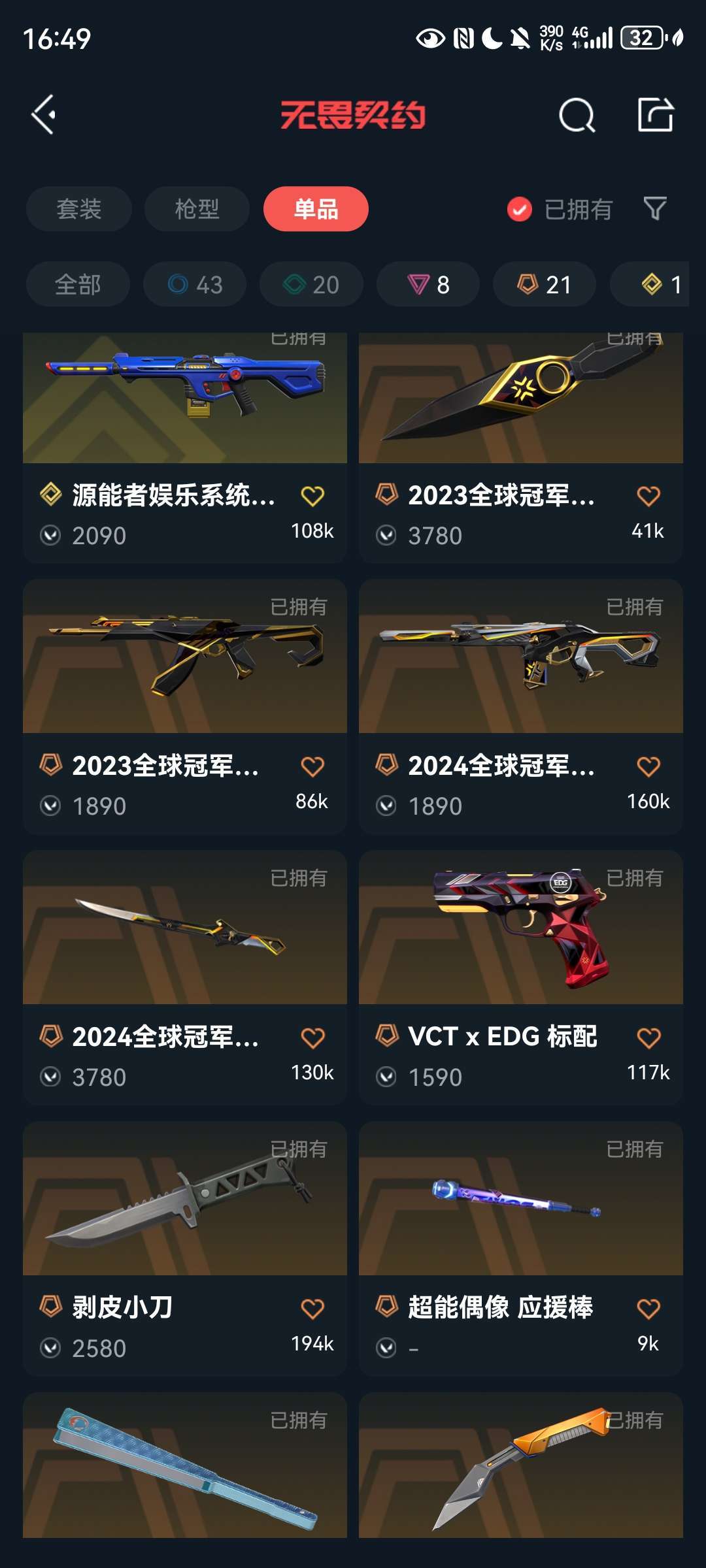Filter by the orange tier chip with 21
The image size is (706, 1568).
click(545, 284)
